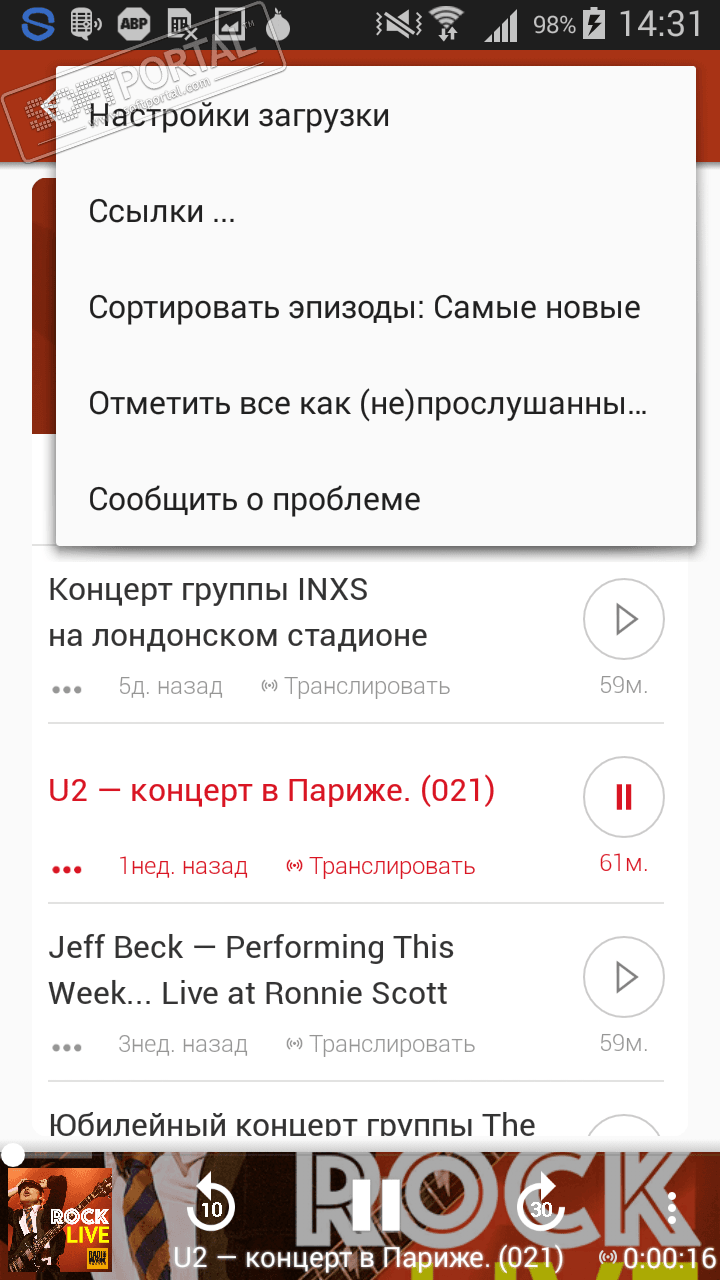The image size is (720, 1280).
Task: Select the Ссылки ... option
Action: tap(162, 212)
